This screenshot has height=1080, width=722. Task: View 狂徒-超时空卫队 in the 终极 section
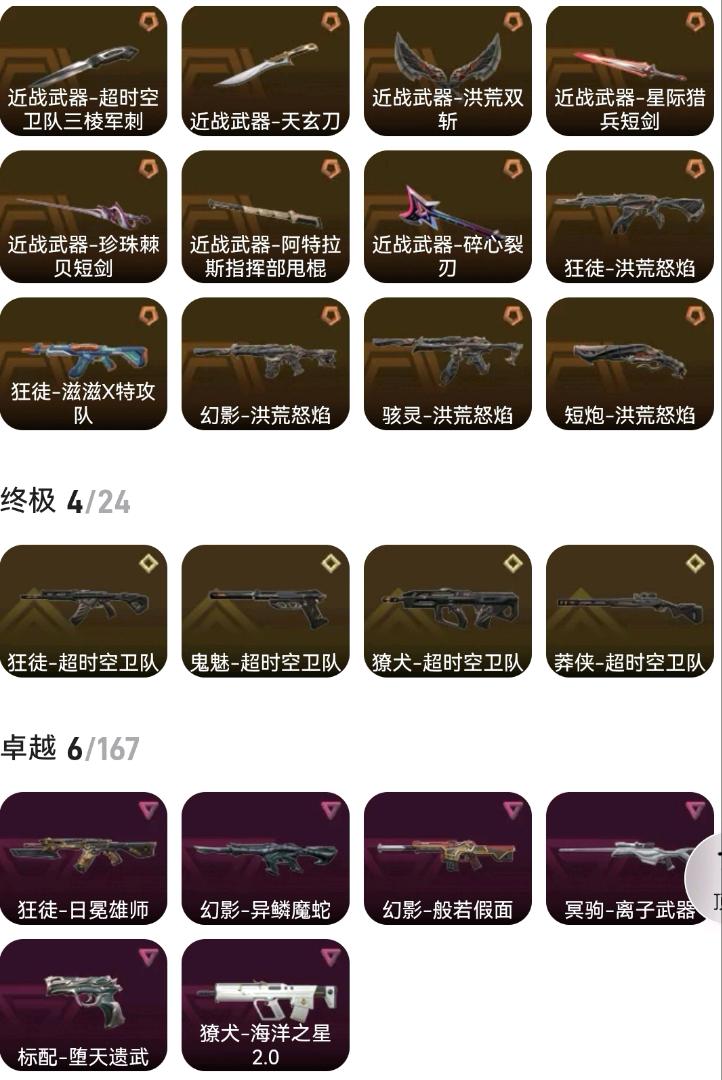[x=83, y=611]
